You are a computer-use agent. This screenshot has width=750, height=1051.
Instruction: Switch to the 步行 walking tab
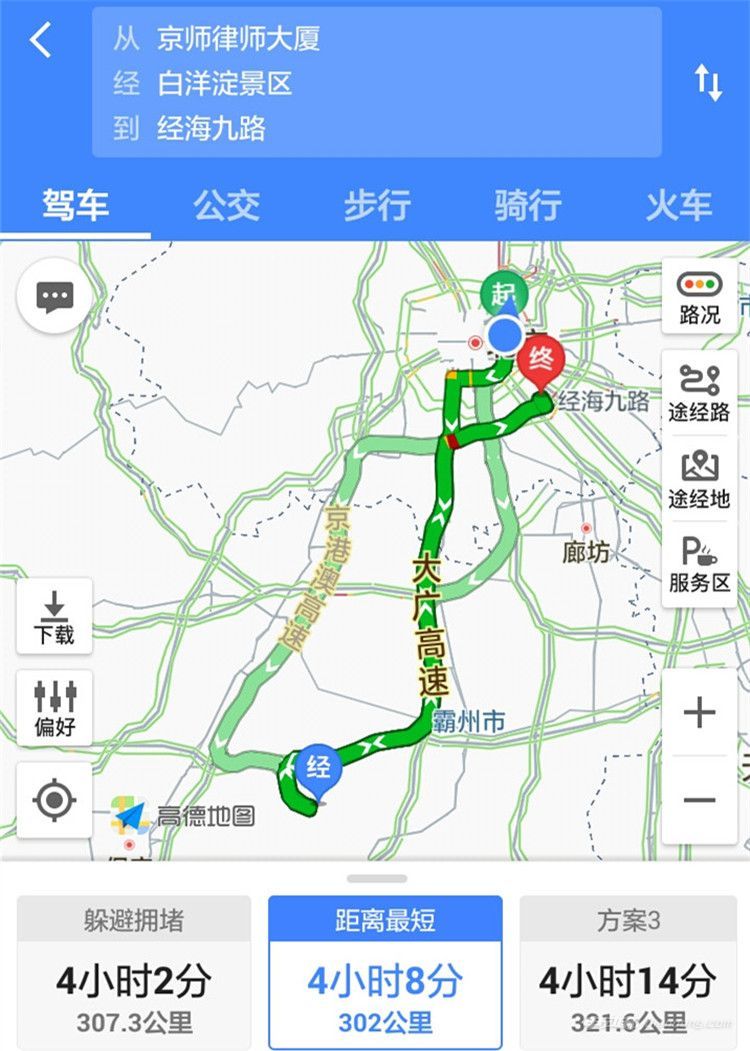(377, 205)
